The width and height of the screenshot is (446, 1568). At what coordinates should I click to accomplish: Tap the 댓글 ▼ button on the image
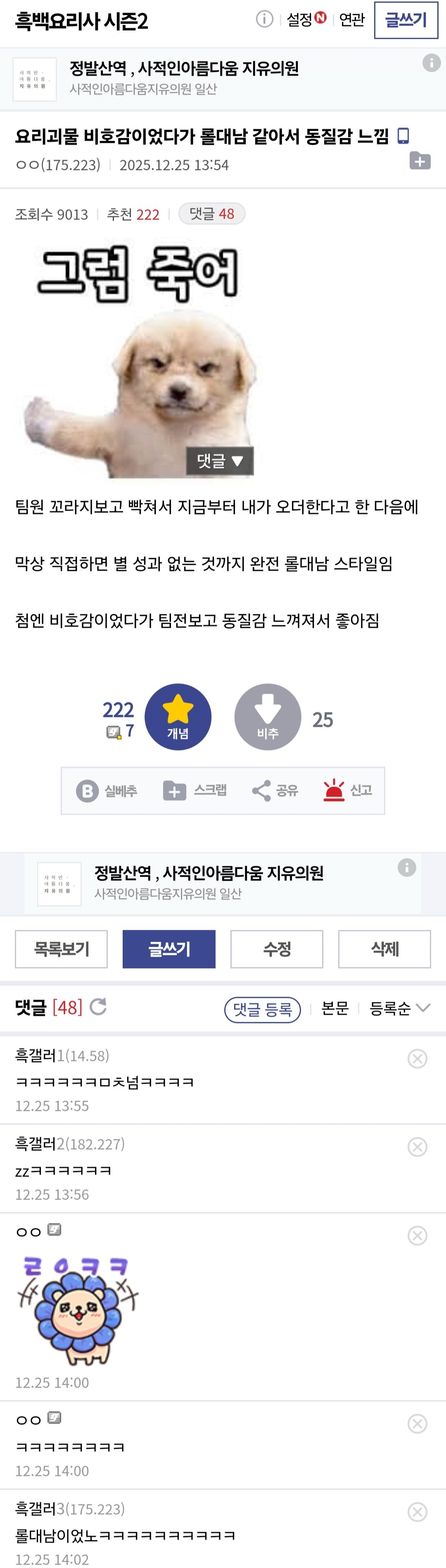click(220, 461)
